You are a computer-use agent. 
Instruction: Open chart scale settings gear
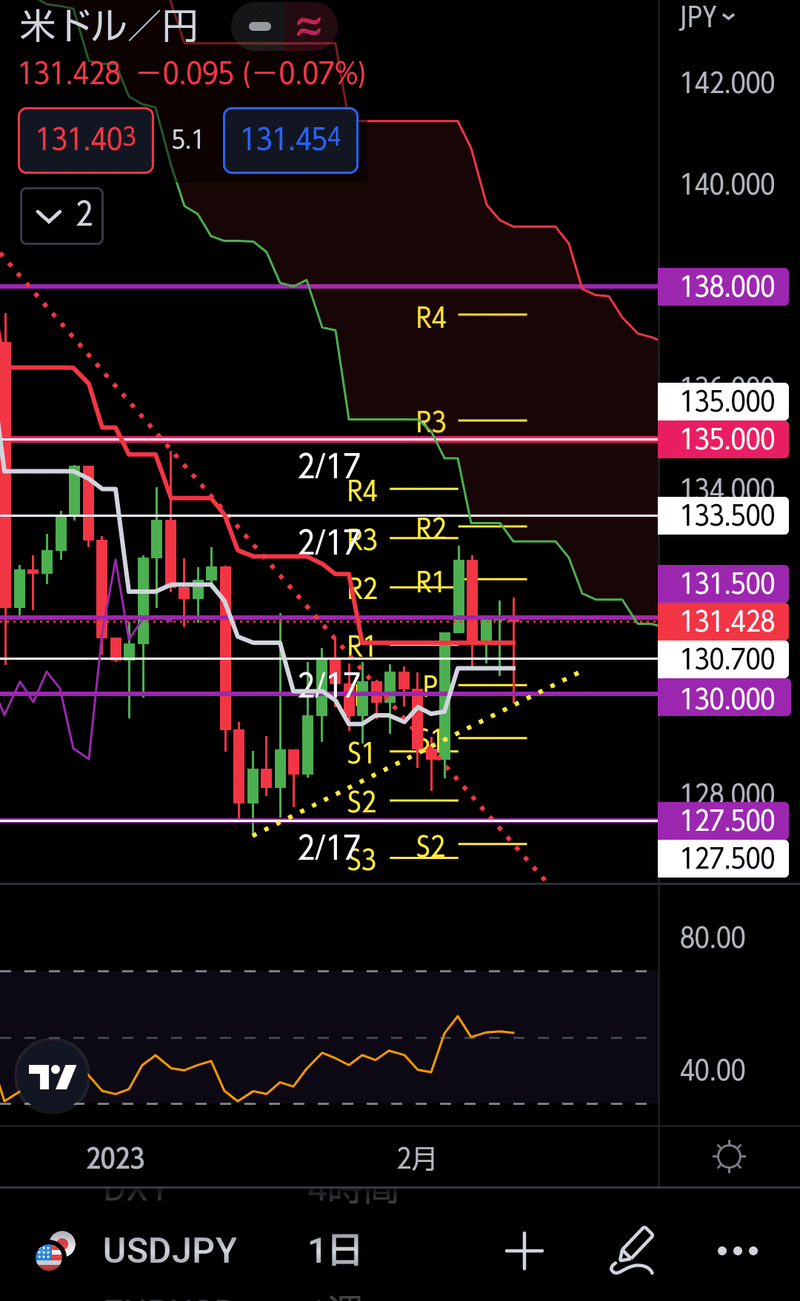[729, 1157]
